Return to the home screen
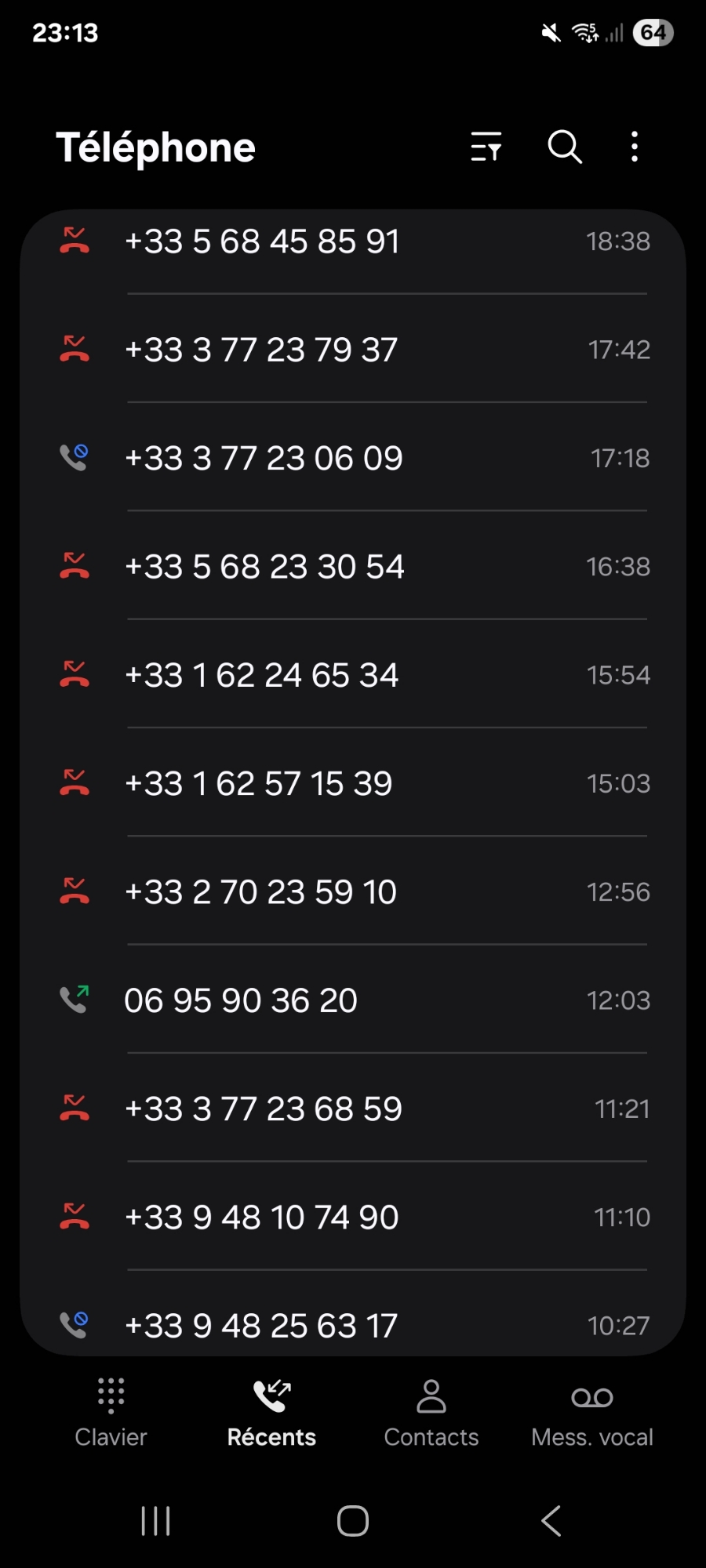Screen dimensions: 706x1568 click(353, 1521)
